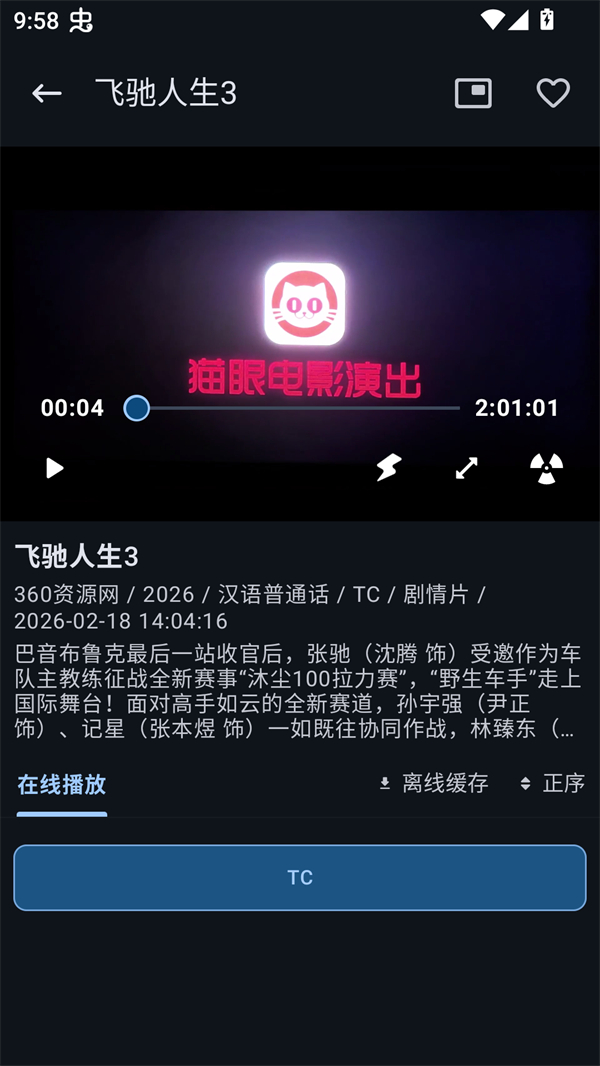
Task: Open 离线缓存 offline download
Action: click(x=433, y=783)
